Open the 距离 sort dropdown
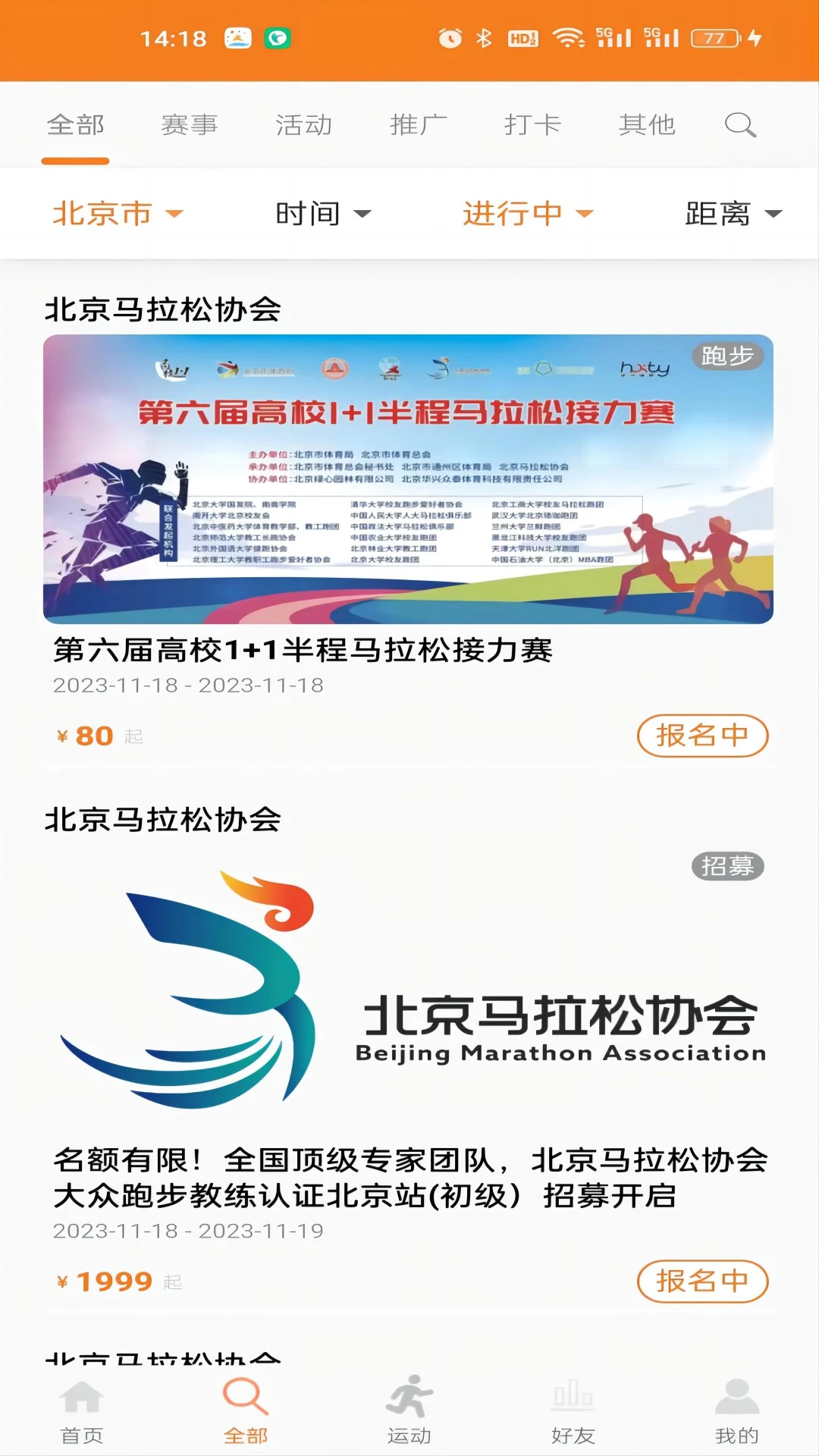Image resolution: width=819 pixels, height=1456 pixels. [733, 214]
